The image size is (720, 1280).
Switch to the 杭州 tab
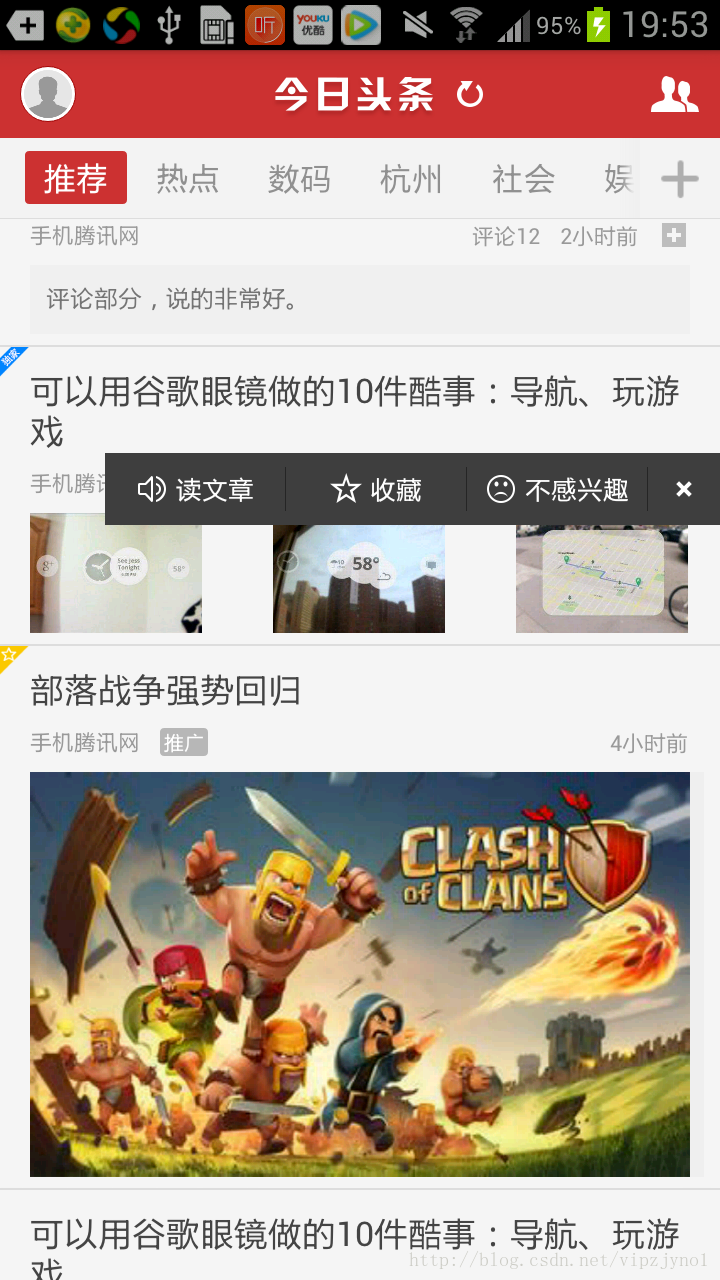(x=411, y=179)
